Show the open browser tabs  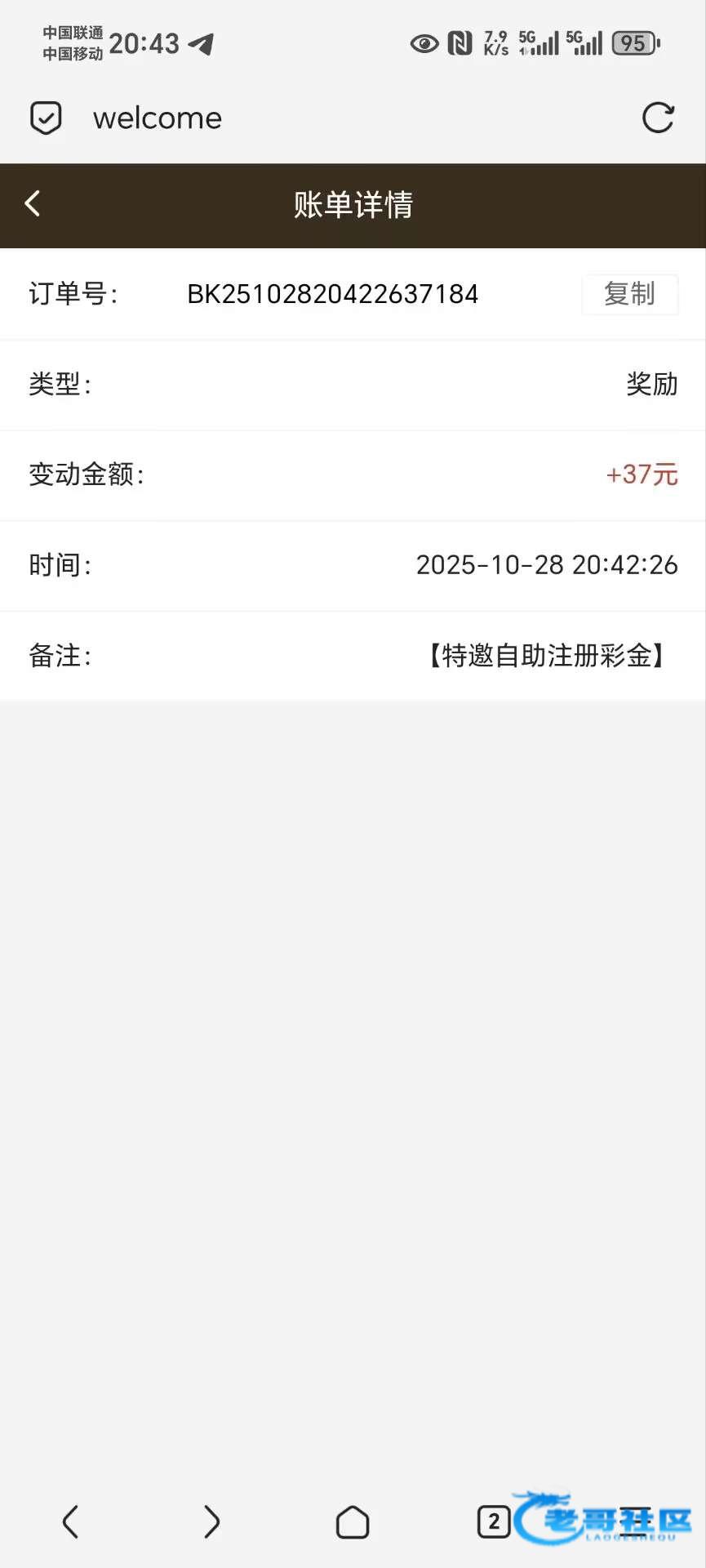493,1521
